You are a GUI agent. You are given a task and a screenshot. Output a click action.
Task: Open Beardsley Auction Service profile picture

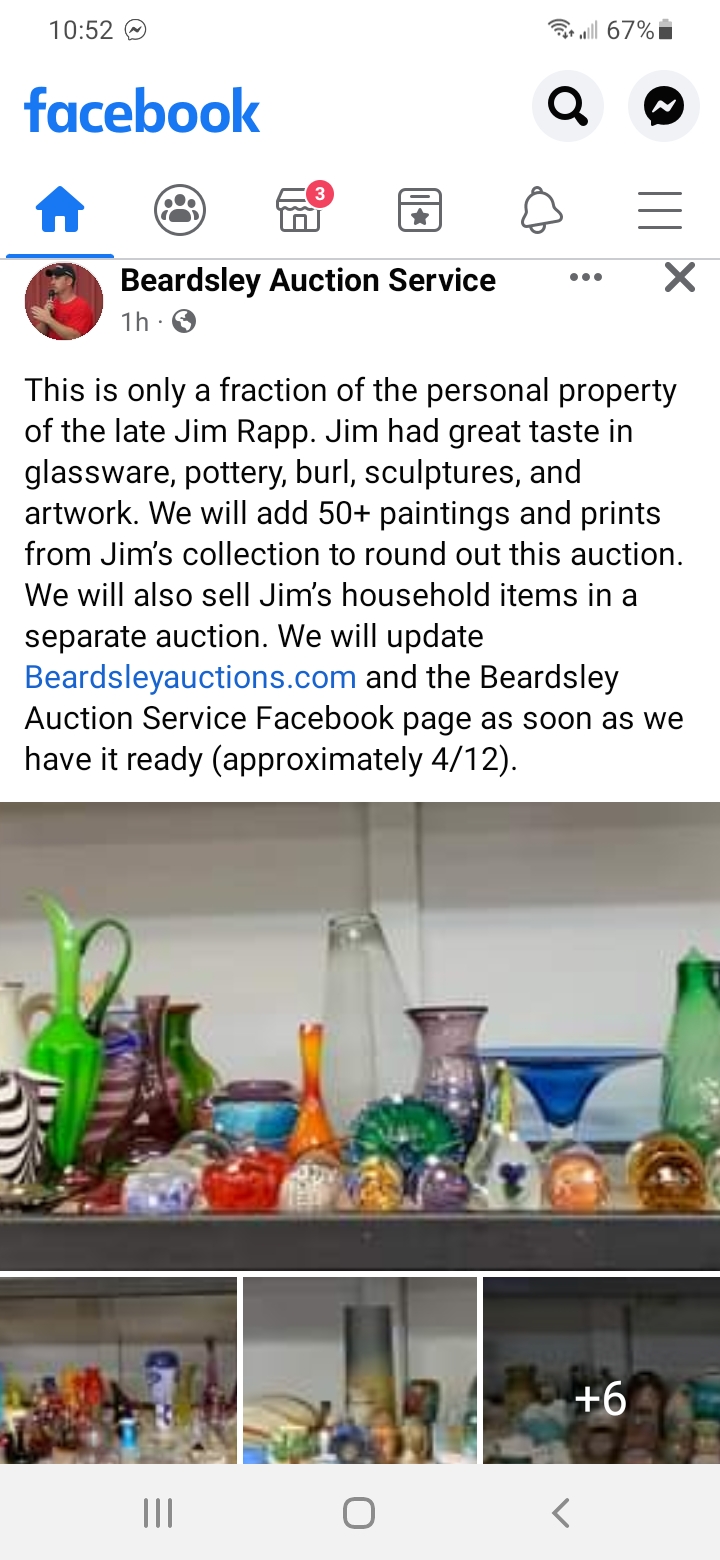(x=64, y=301)
